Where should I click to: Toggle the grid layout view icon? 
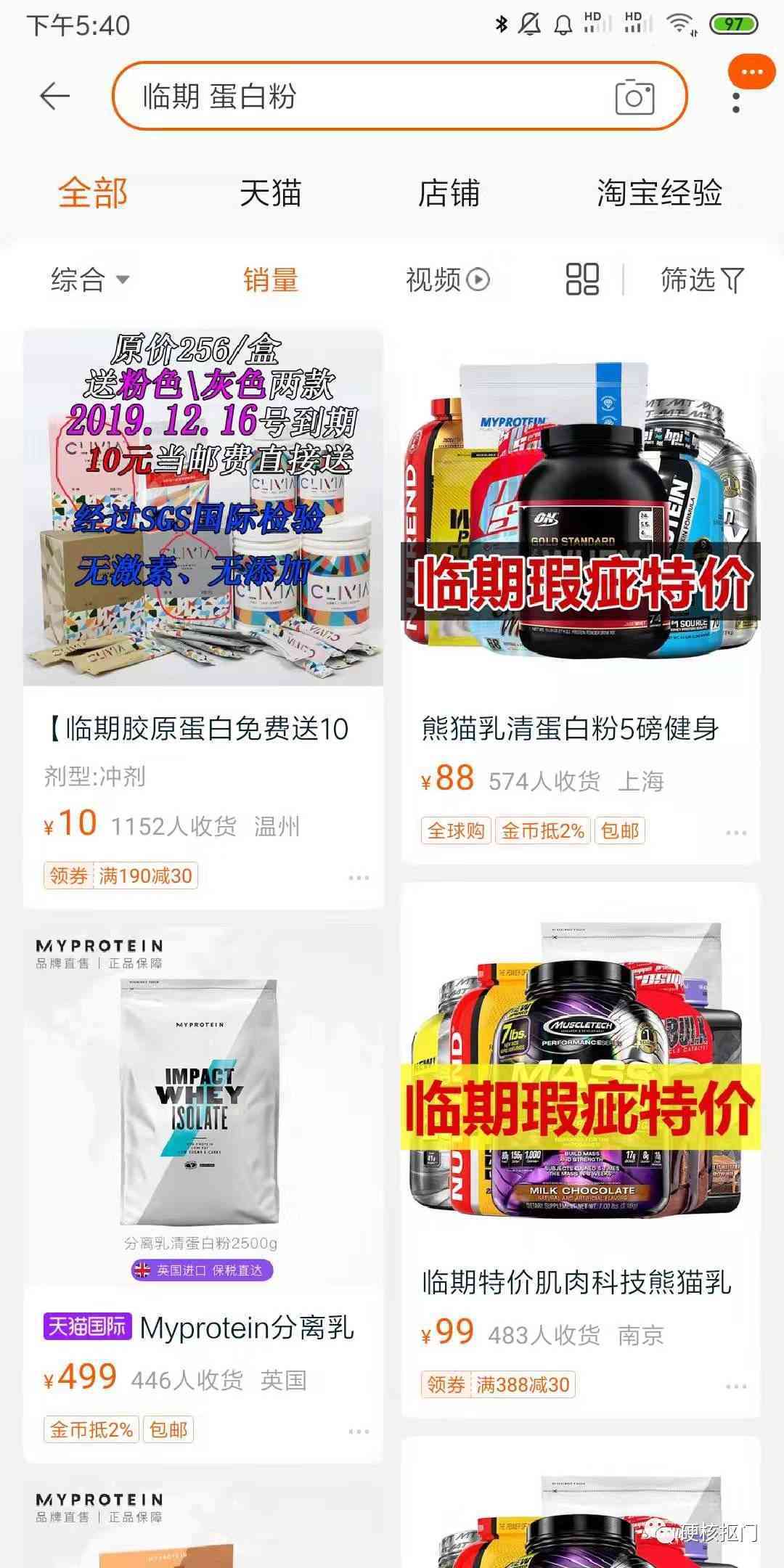coord(582,279)
